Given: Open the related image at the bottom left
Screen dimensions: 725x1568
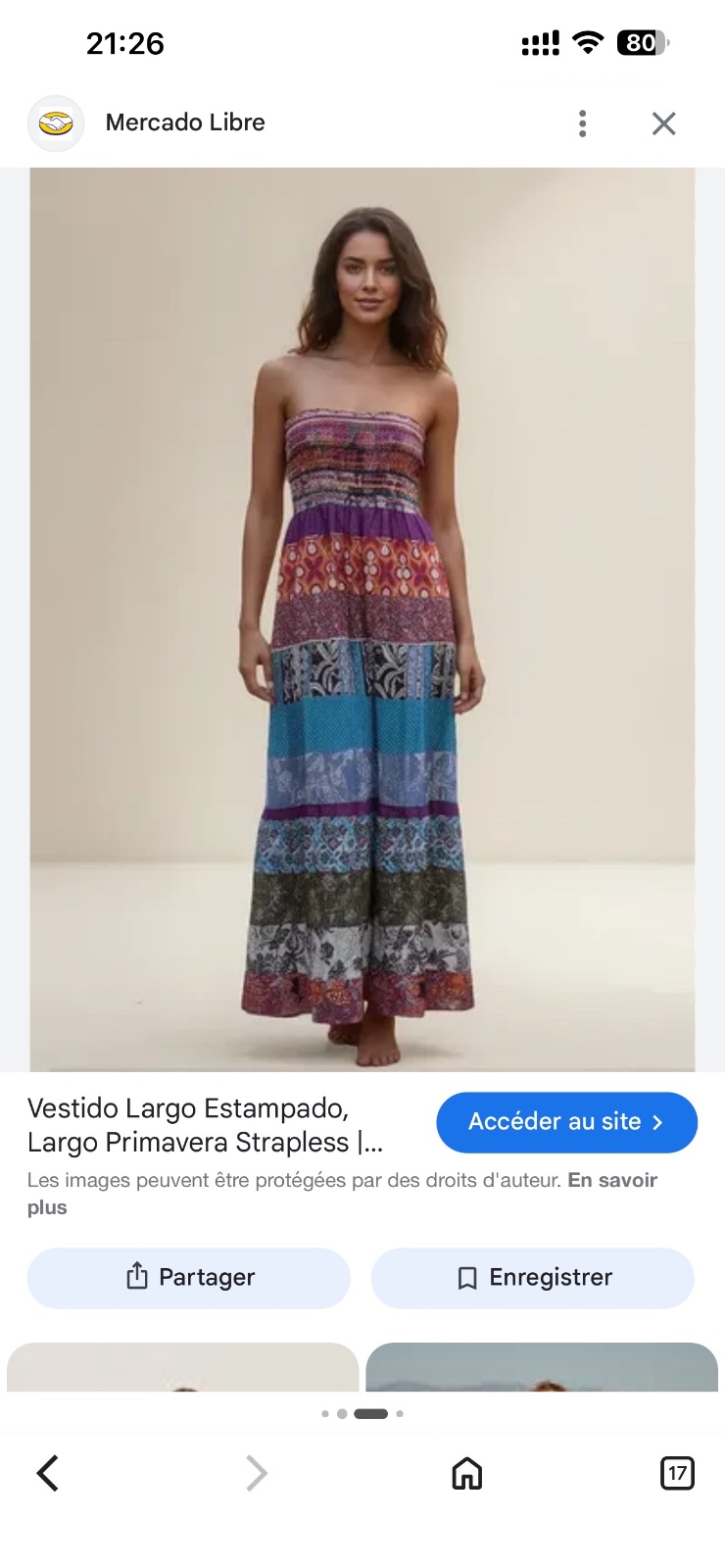Looking at the screenshot, I should coord(182,1367).
